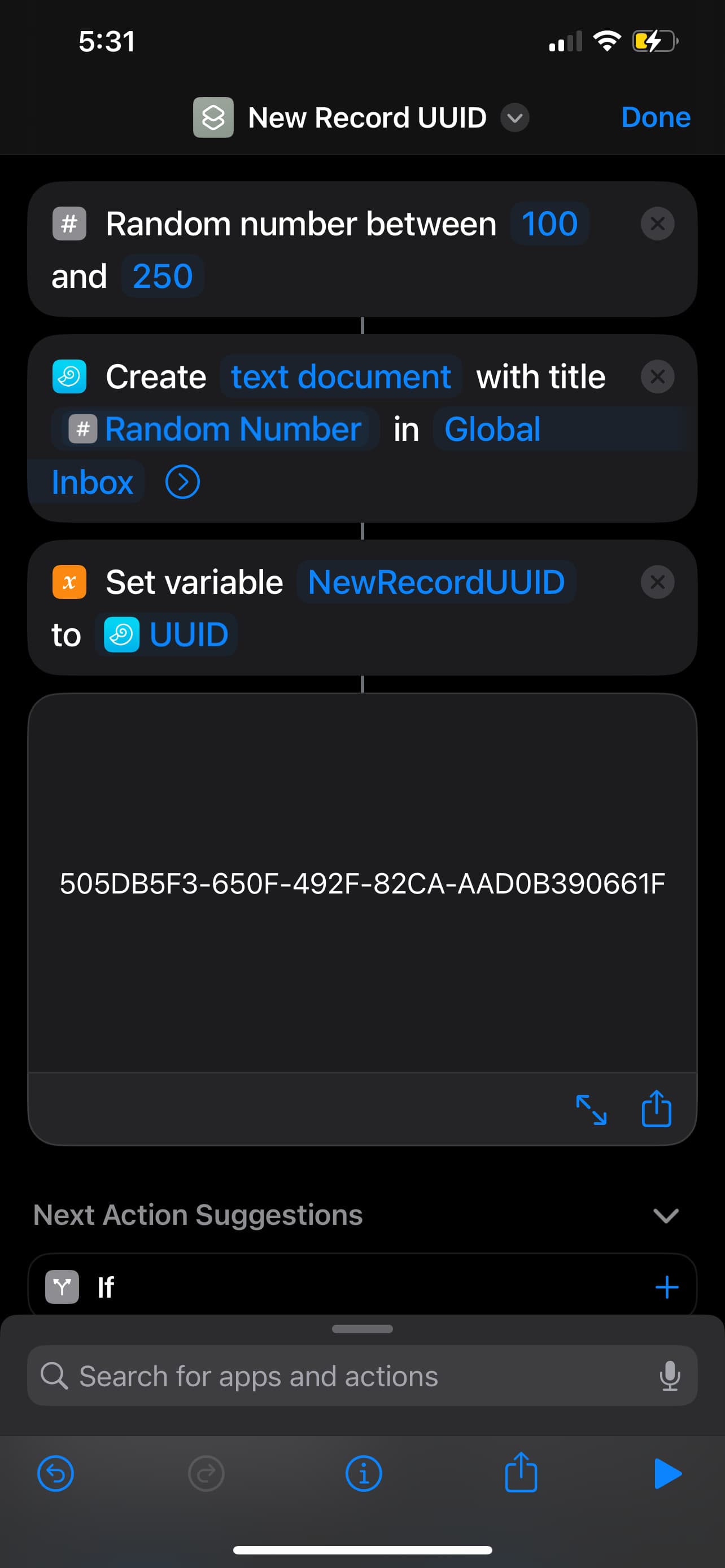The width and height of the screenshot is (725, 1568).
Task: Change the text document type parameter
Action: click(x=341, y=377)
